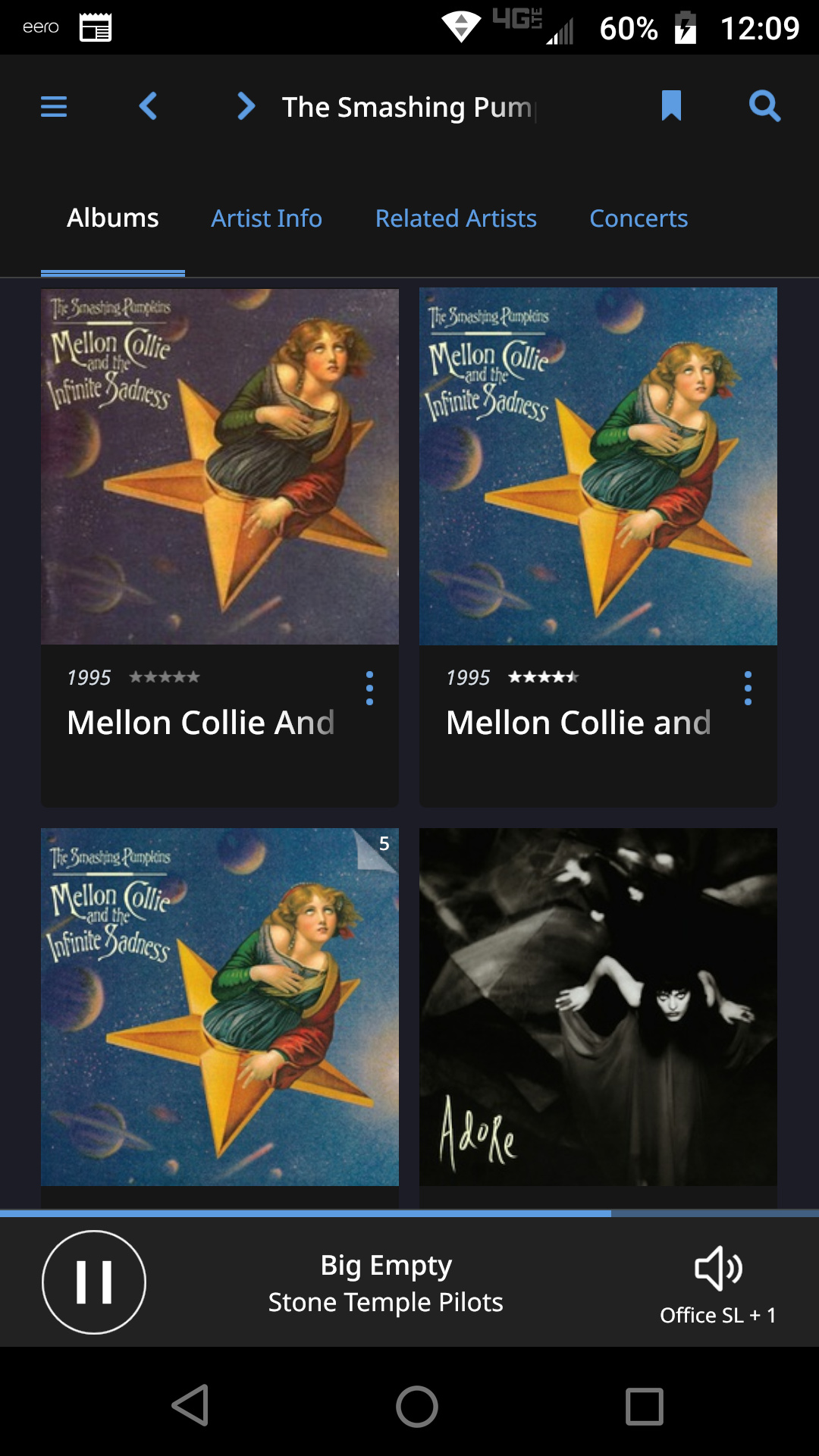Open the hamburger menu

coord(54,106)
